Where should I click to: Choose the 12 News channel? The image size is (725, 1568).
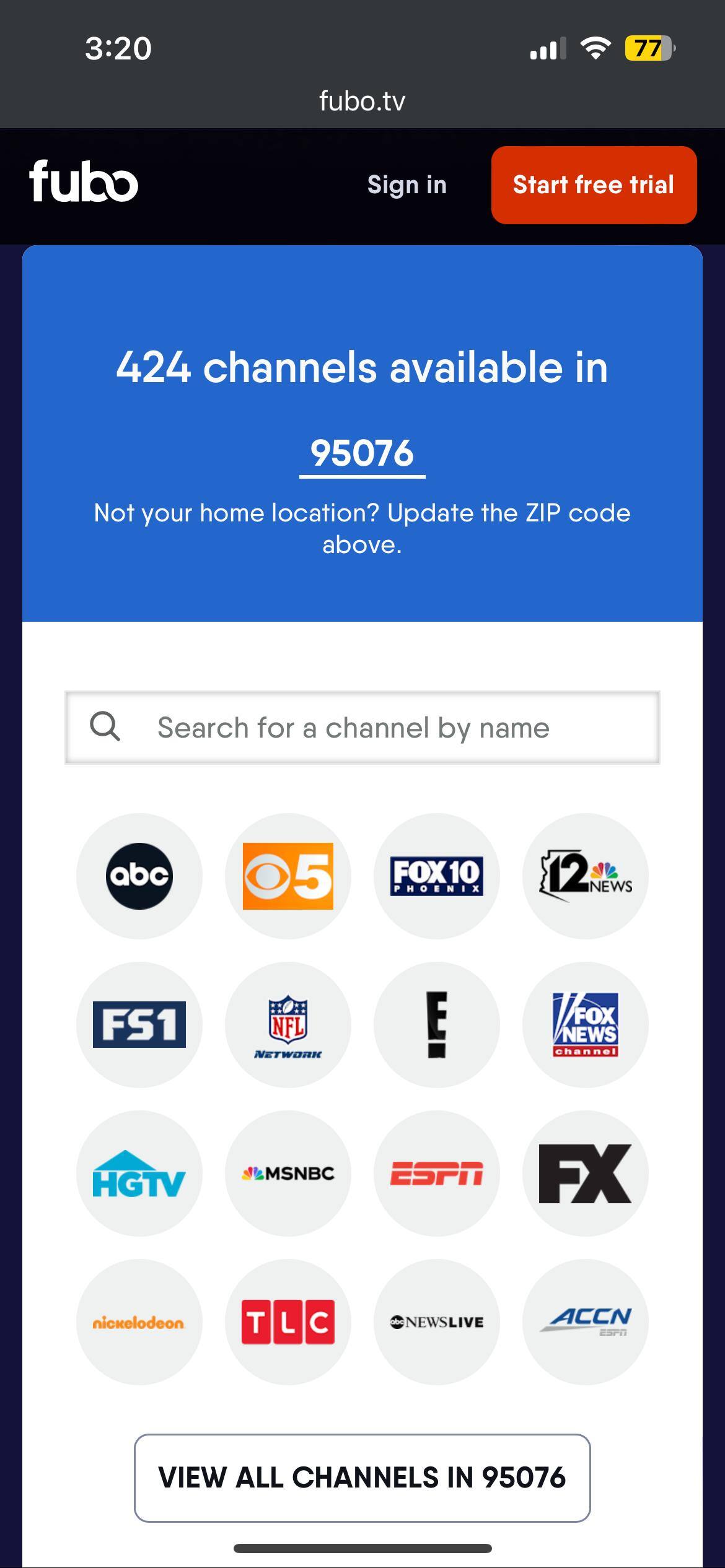[586, 876]
